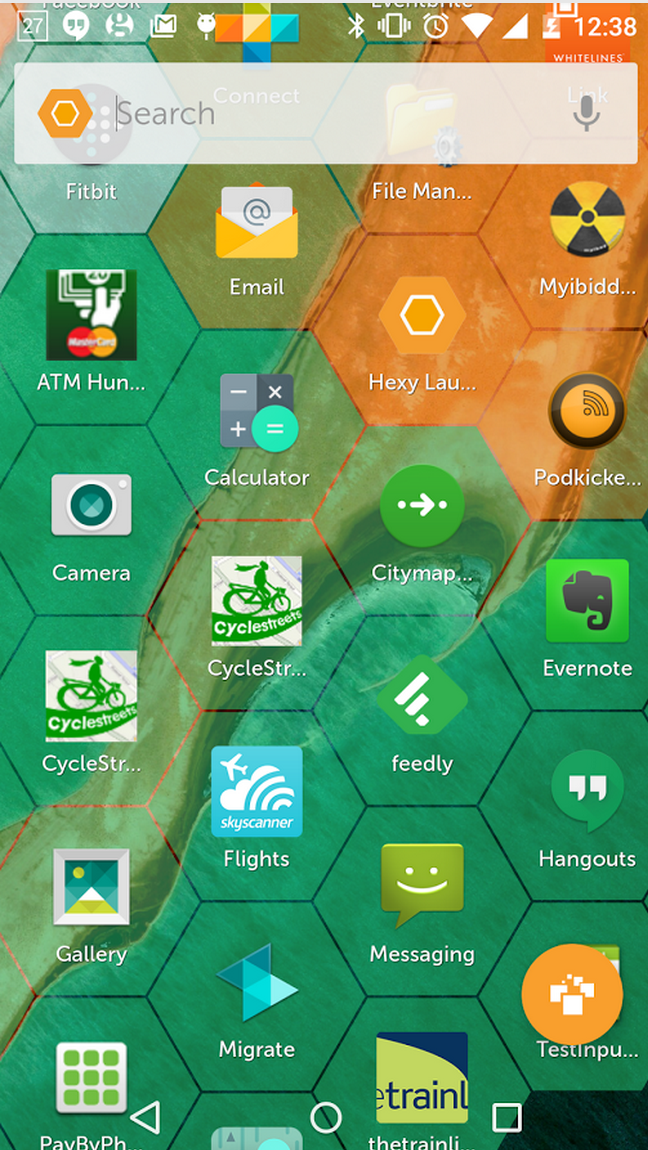The height and width of the screenshot is (1150, 648).
Task: Open the Myibidder app
Action: (x=586, y=236)
